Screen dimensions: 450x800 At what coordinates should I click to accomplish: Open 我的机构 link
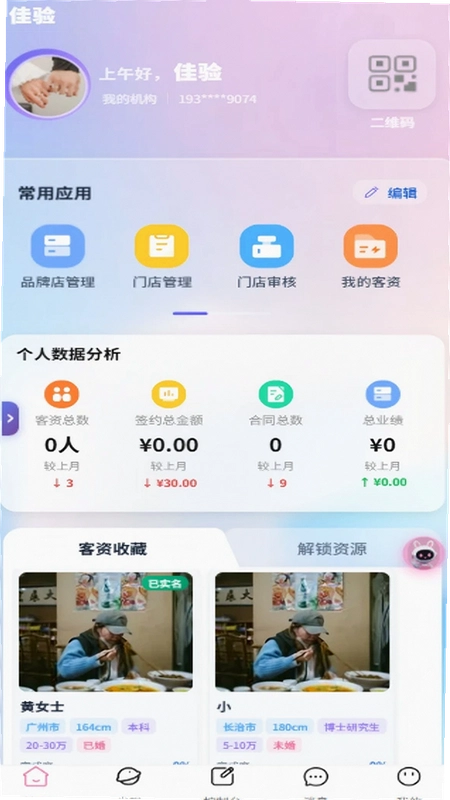130,99
